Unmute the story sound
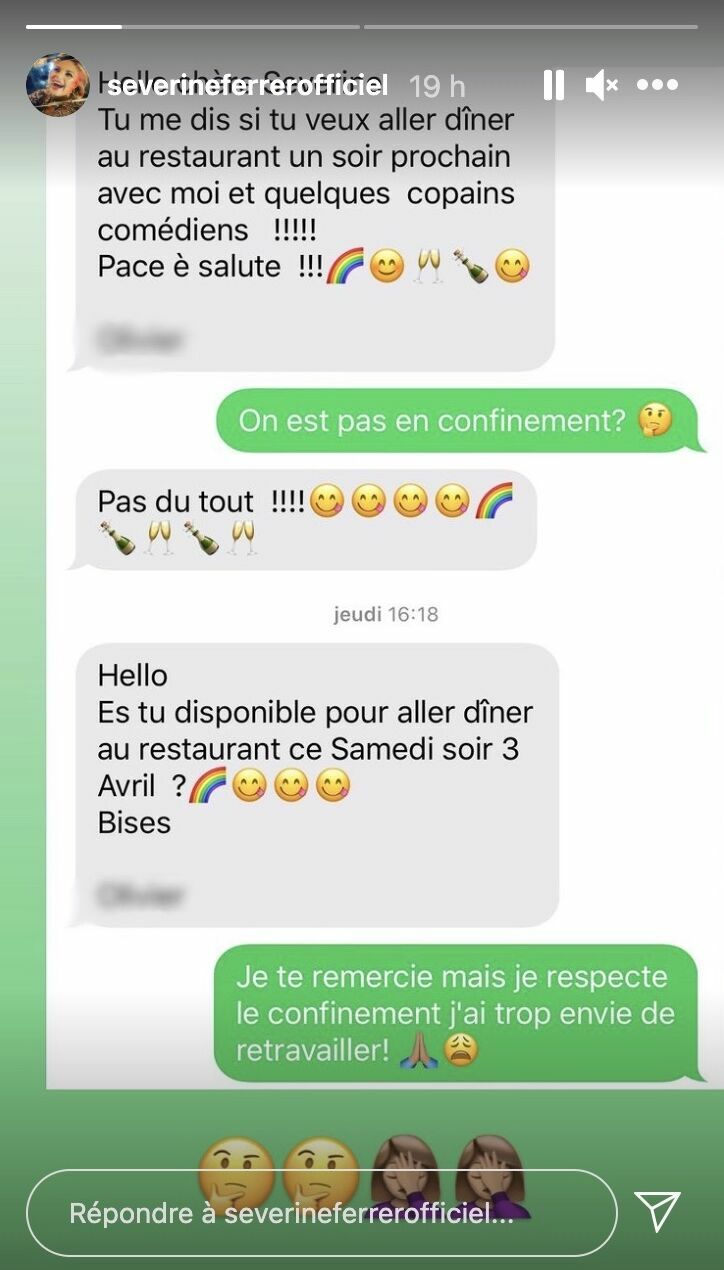Viewport: 724px width, 1270px height. (x=602, y=86)
